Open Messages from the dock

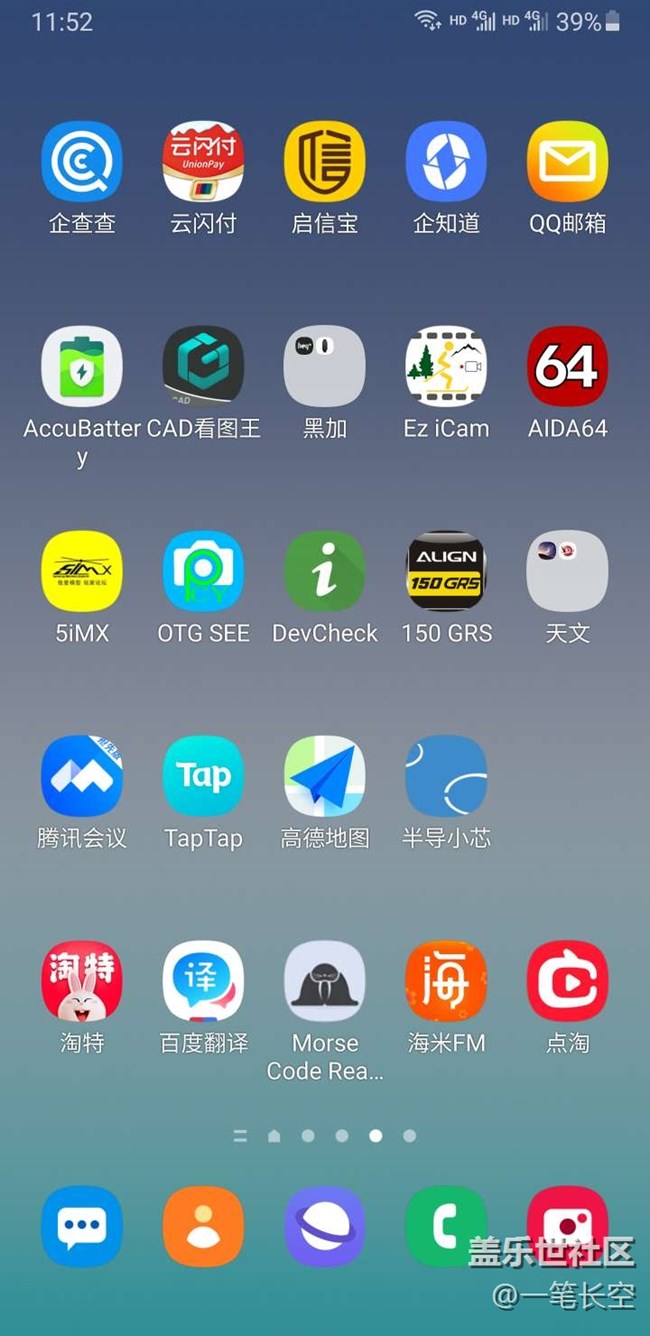[82, 1227]
